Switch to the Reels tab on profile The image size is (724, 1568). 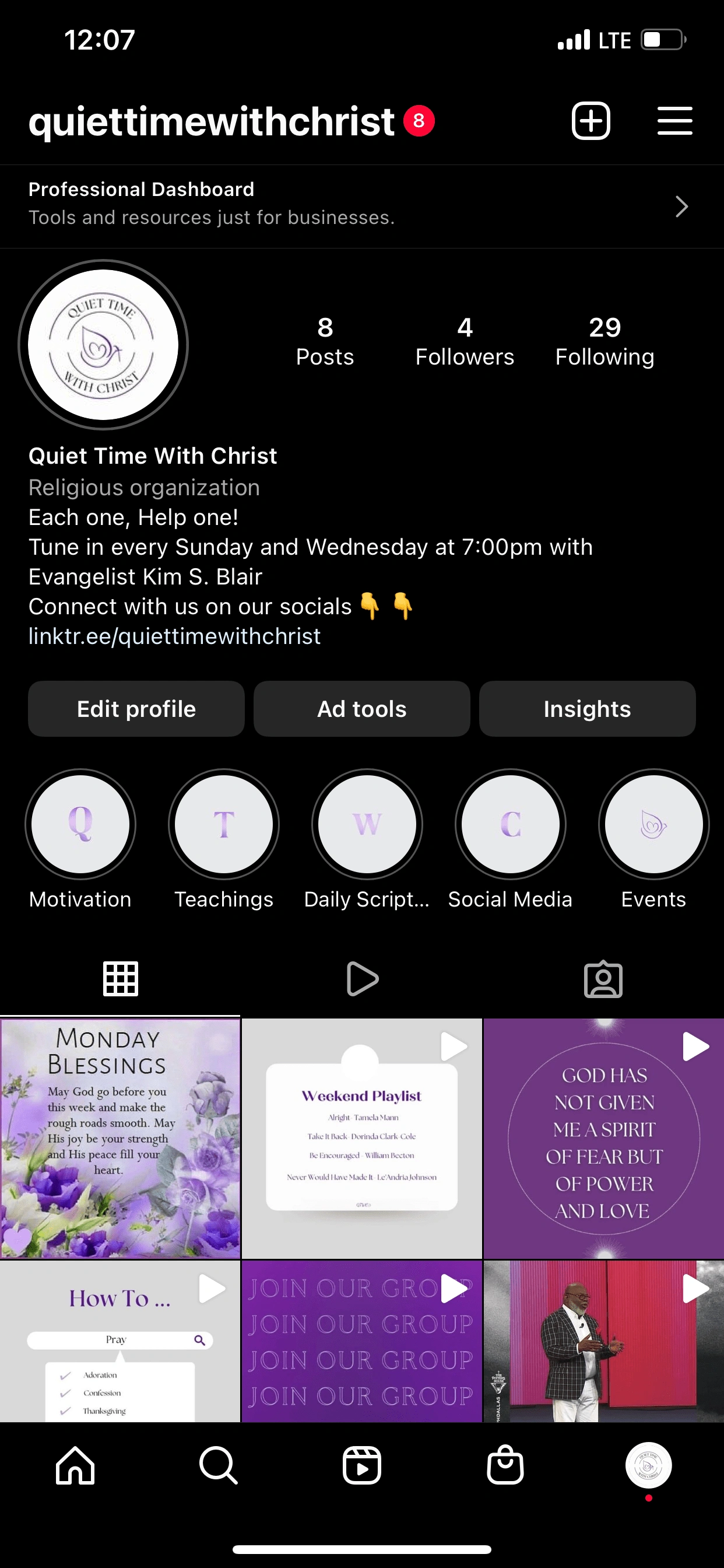362,979
